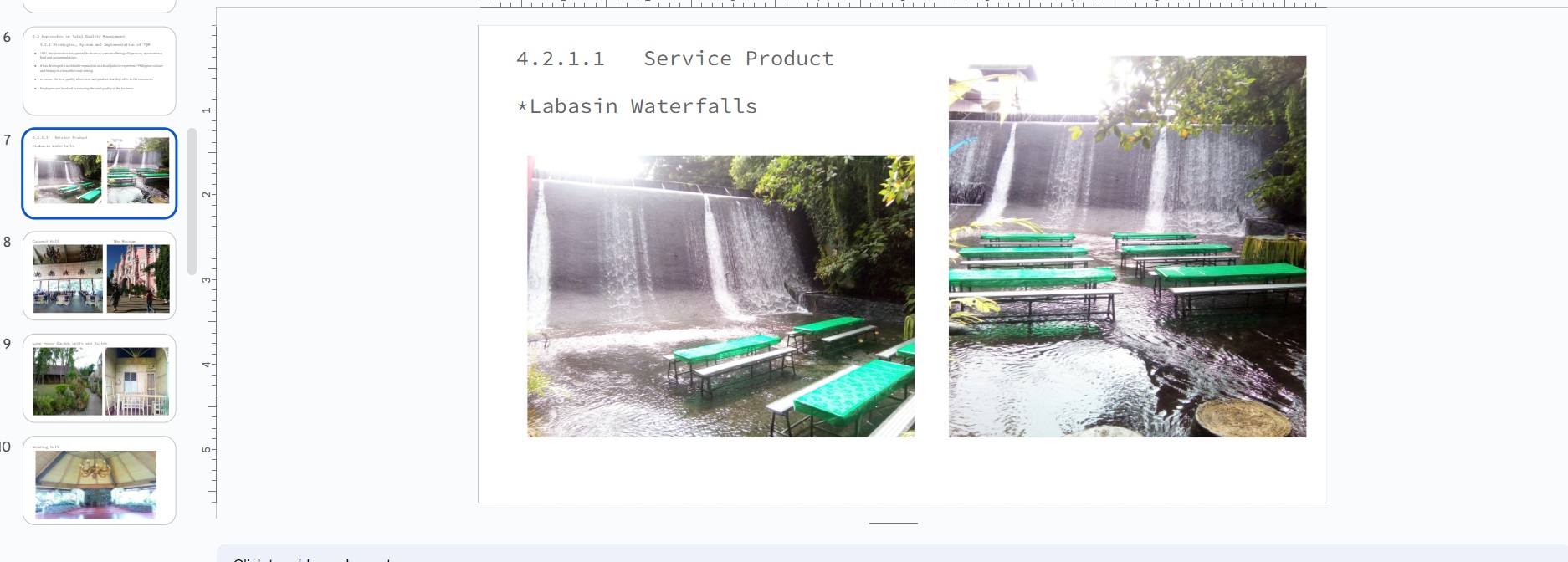Screen dimensions: 1568x562
Task: Select the left waterfall image on the slide
Action: [x=720, y=296]
